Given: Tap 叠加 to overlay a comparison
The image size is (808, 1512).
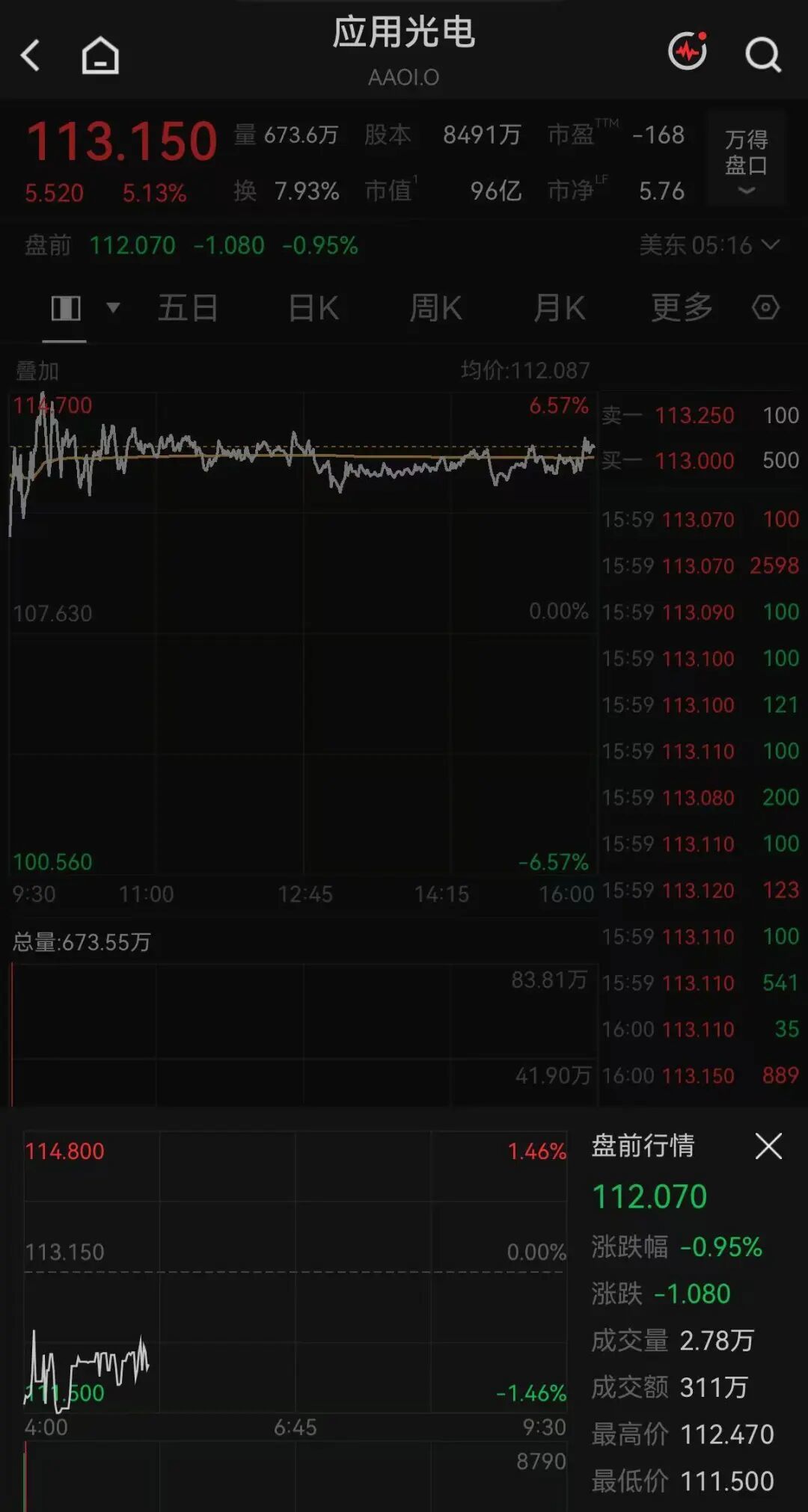Looking at the screenshot, I should click(37, 370).
